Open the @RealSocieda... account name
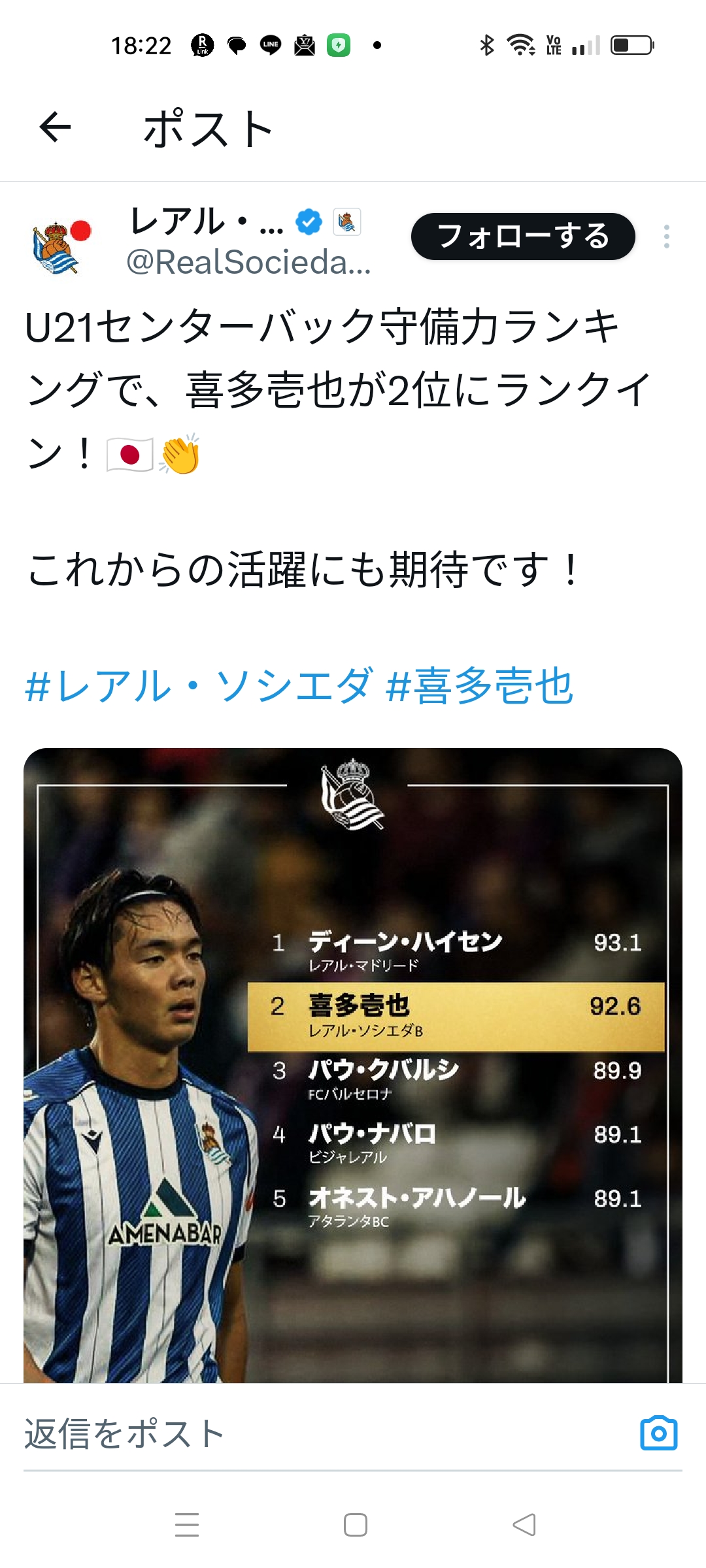The width and height of the screenshot is (706, 1568). 248,262
